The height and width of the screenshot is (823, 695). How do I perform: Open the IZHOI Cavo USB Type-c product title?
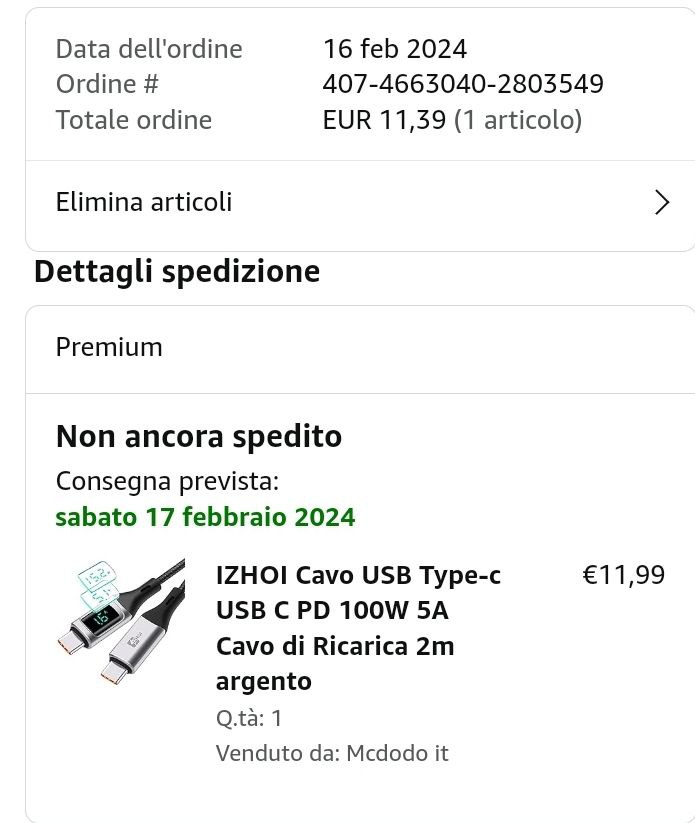point(358,628)
